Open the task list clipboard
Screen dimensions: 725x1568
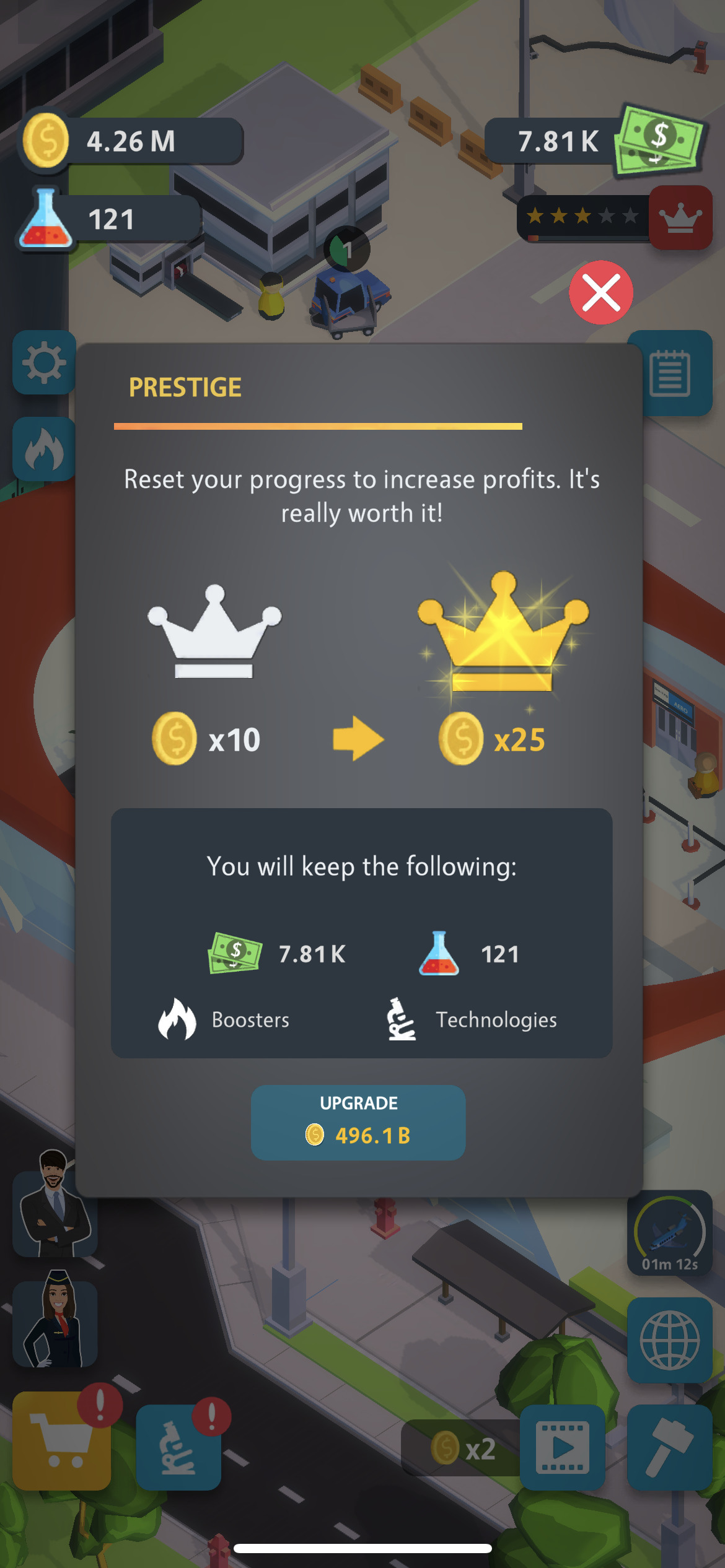[670, 373]
